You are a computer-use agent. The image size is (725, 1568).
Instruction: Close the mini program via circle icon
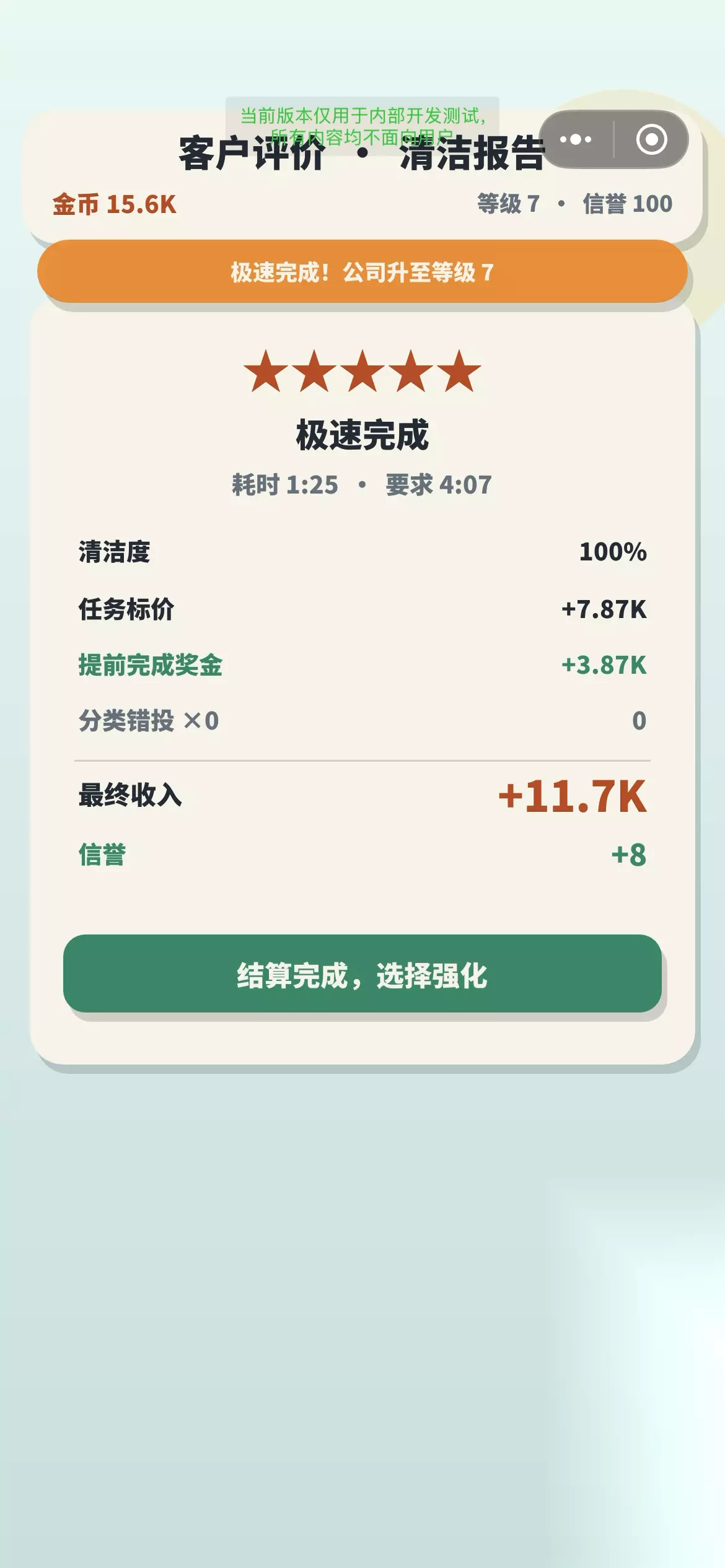pyautogui.click(x=651, y=139)
